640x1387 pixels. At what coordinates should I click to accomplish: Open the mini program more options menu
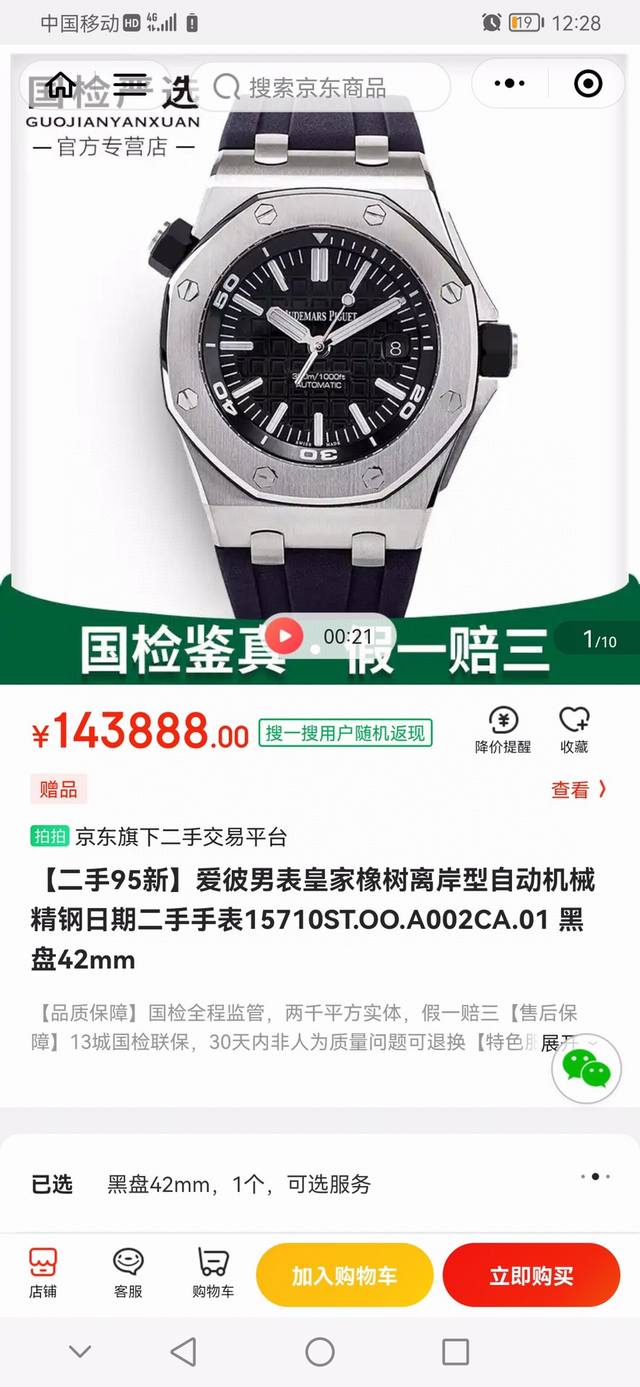coord(509,85)
